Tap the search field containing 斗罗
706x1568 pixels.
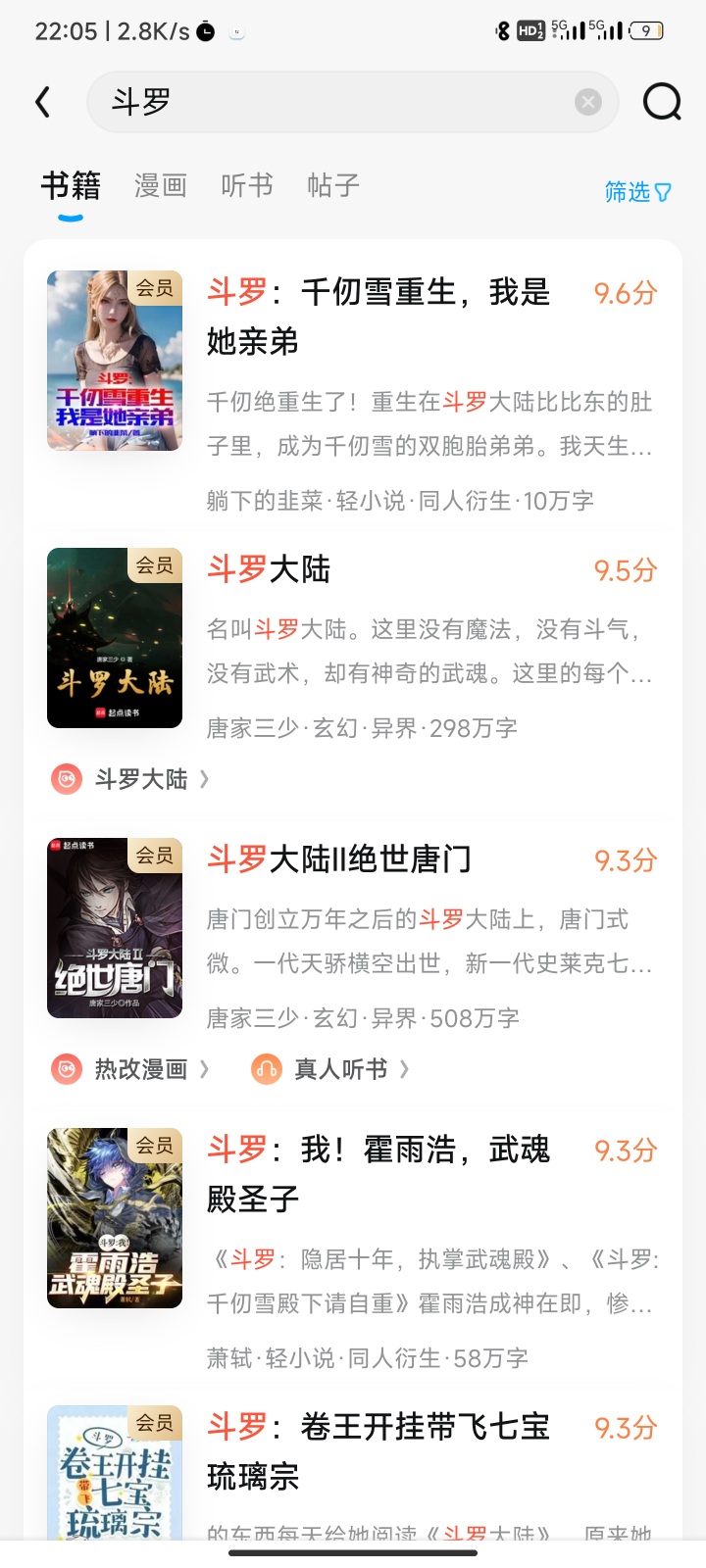[x=333, y=102]
